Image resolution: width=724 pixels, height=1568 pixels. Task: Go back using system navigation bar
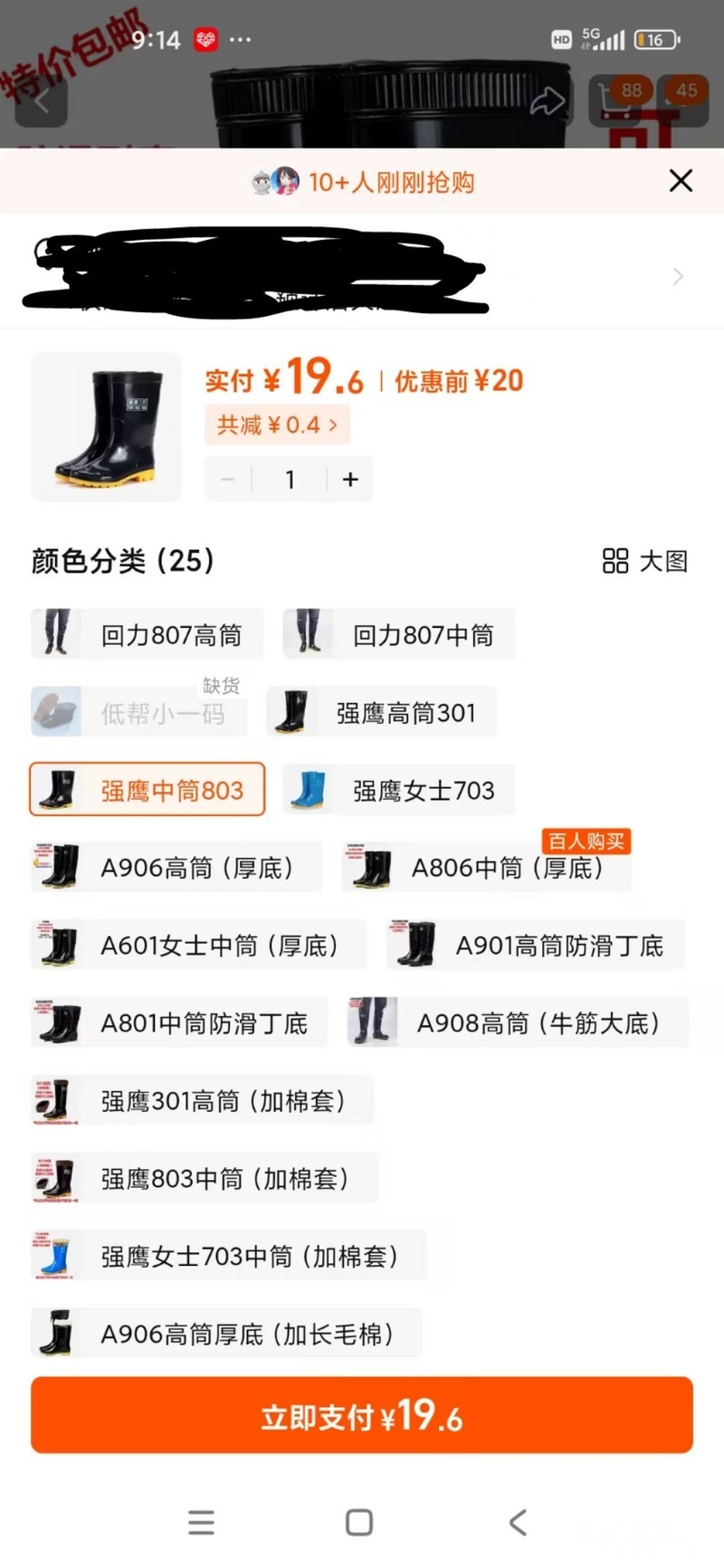coord(518,1523)
